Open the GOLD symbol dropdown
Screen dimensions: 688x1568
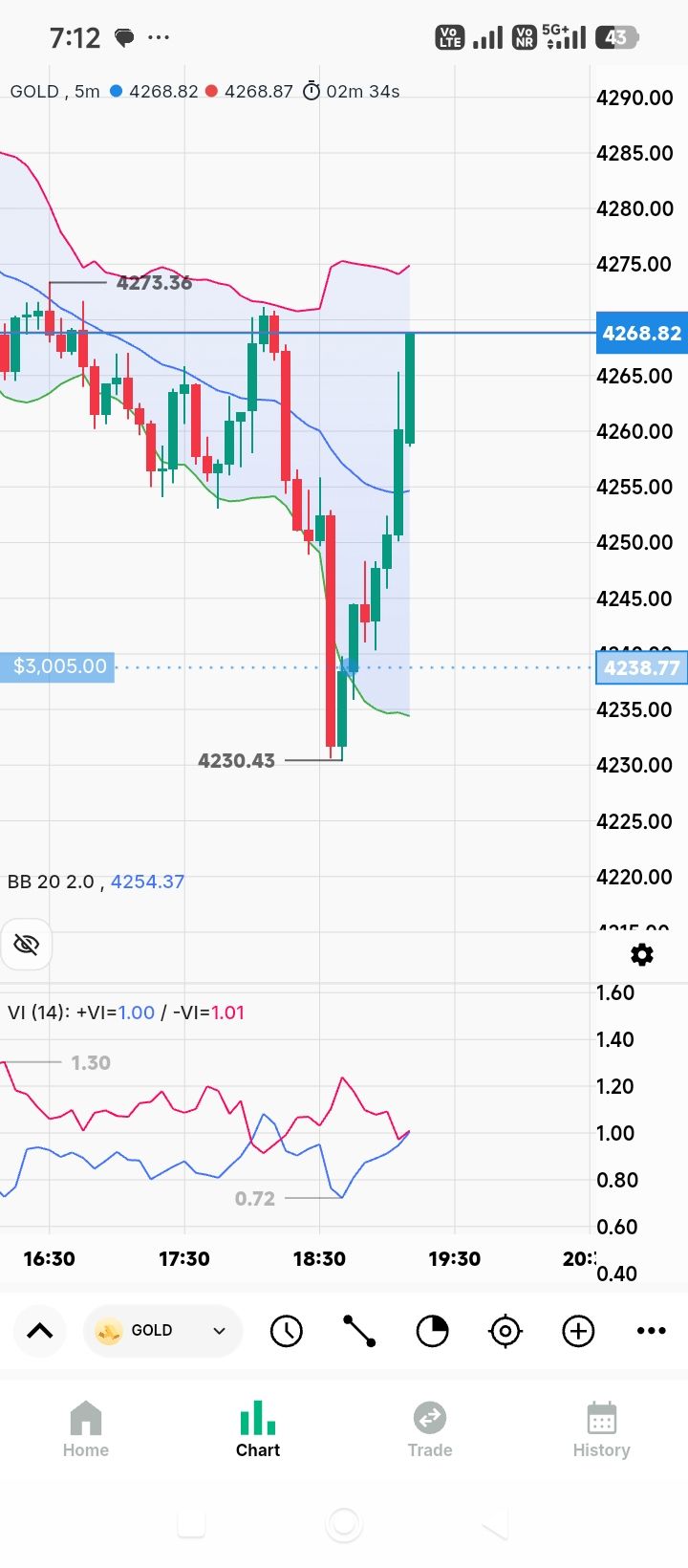[x=163, y=1331]
